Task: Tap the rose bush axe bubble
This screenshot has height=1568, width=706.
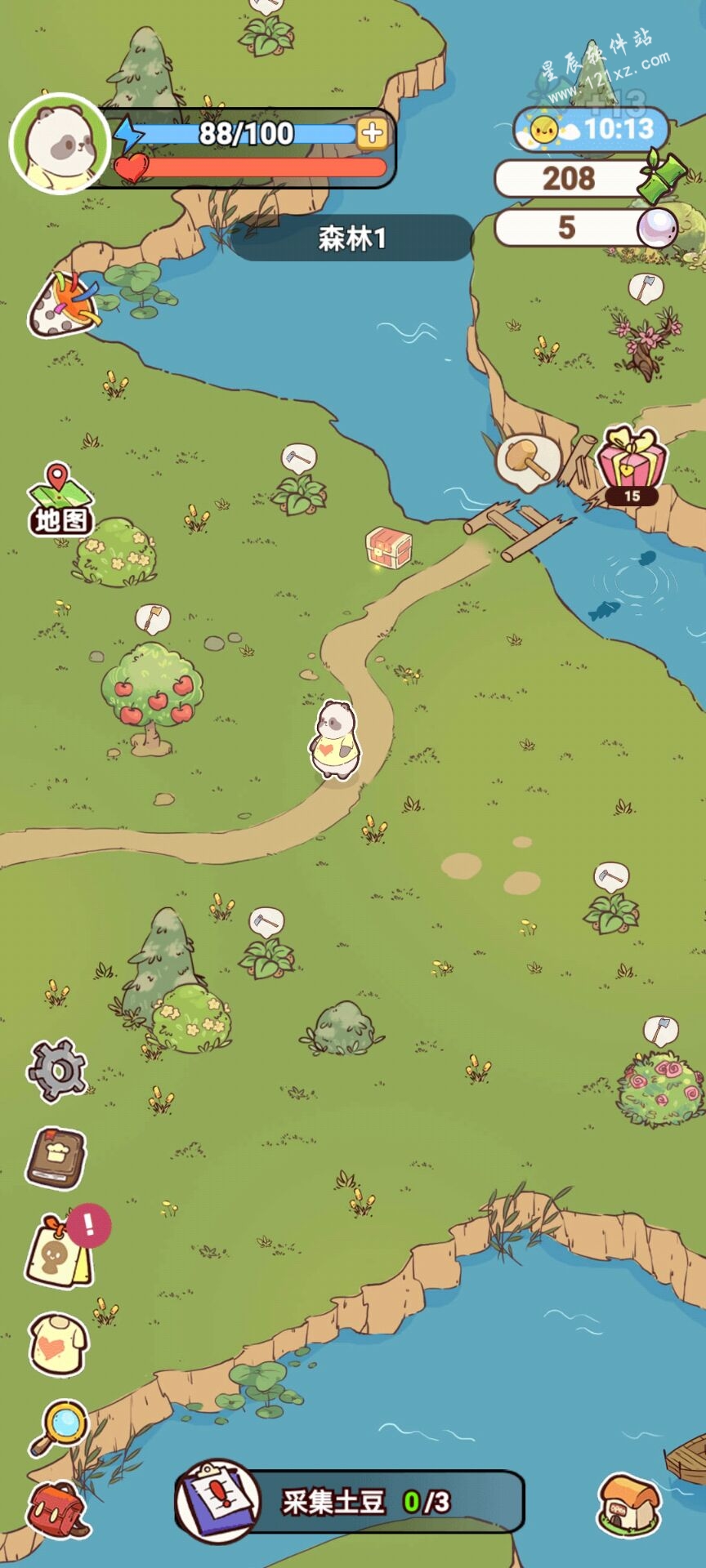Action: pyautogui.click(x=660, y=1030)
